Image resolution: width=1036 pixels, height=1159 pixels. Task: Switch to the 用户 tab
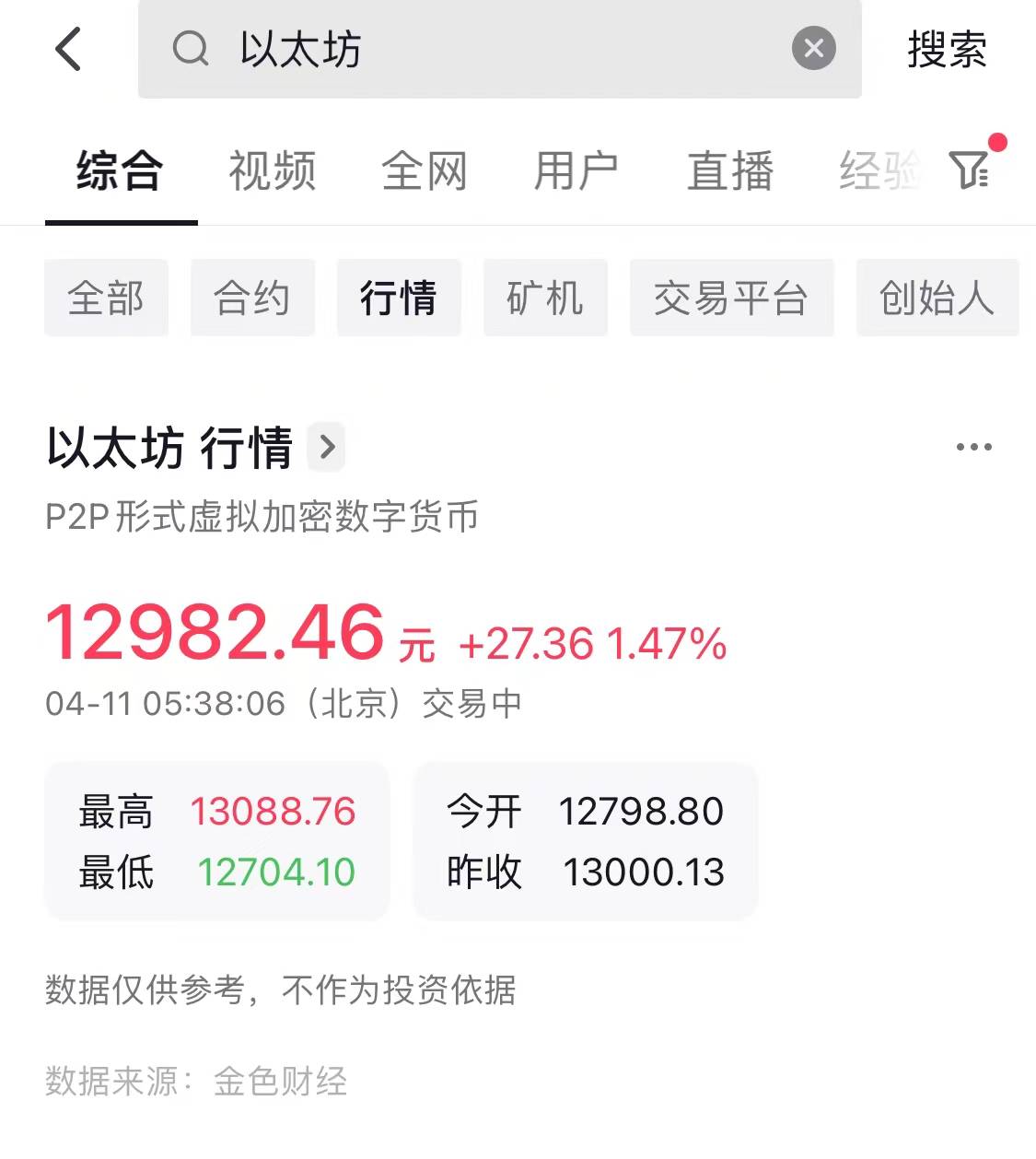tap(576, 171)
